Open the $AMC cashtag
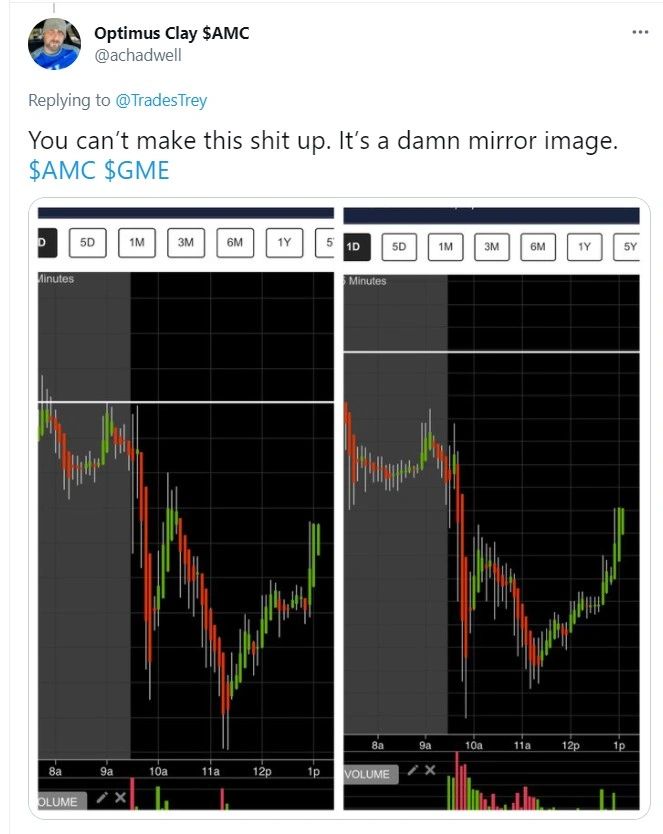Viewport: 663px width, 834px height. click(63, 170)
